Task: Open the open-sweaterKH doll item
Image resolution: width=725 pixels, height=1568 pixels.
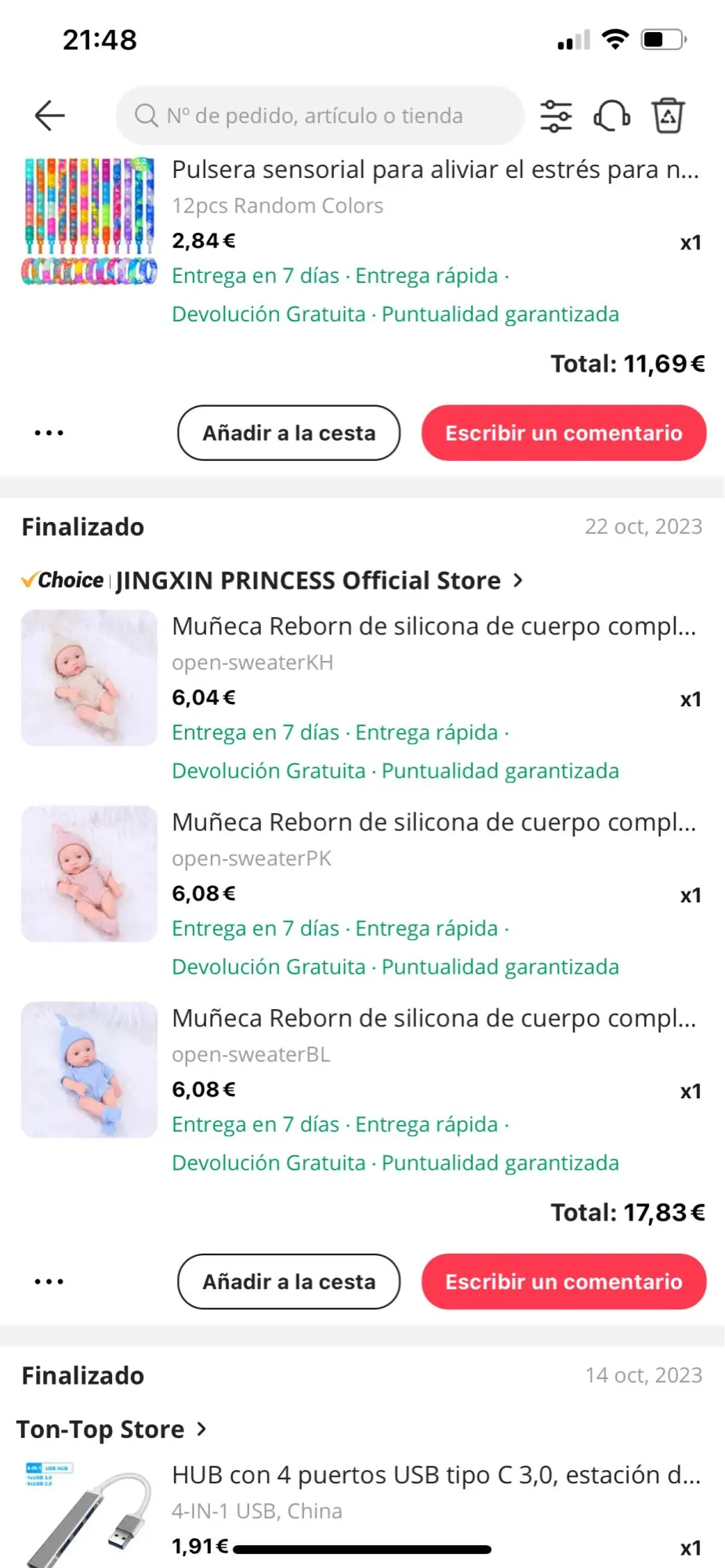Action: (x=433, y=627)
